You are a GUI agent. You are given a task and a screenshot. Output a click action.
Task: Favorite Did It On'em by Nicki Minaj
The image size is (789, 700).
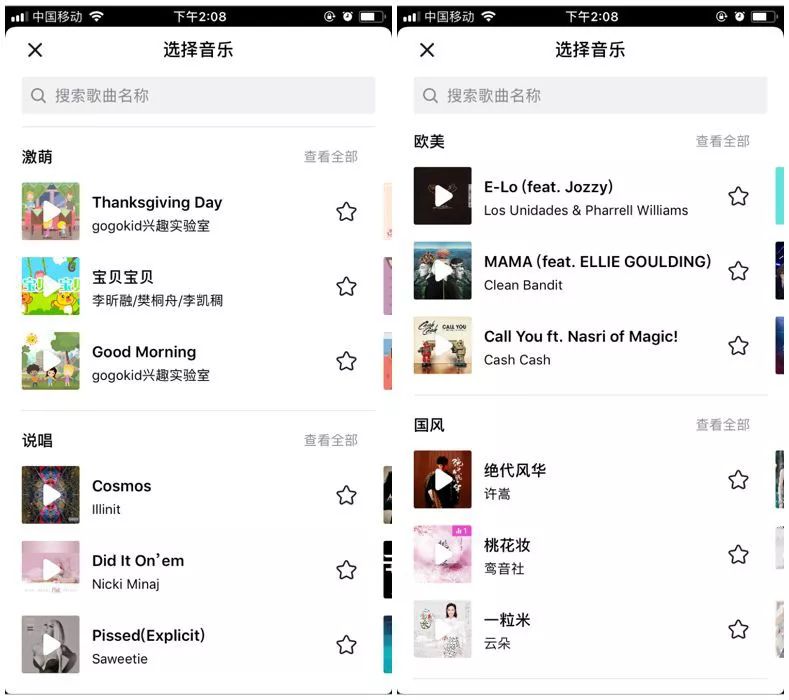pyautogui.click(x=346, y=570)
